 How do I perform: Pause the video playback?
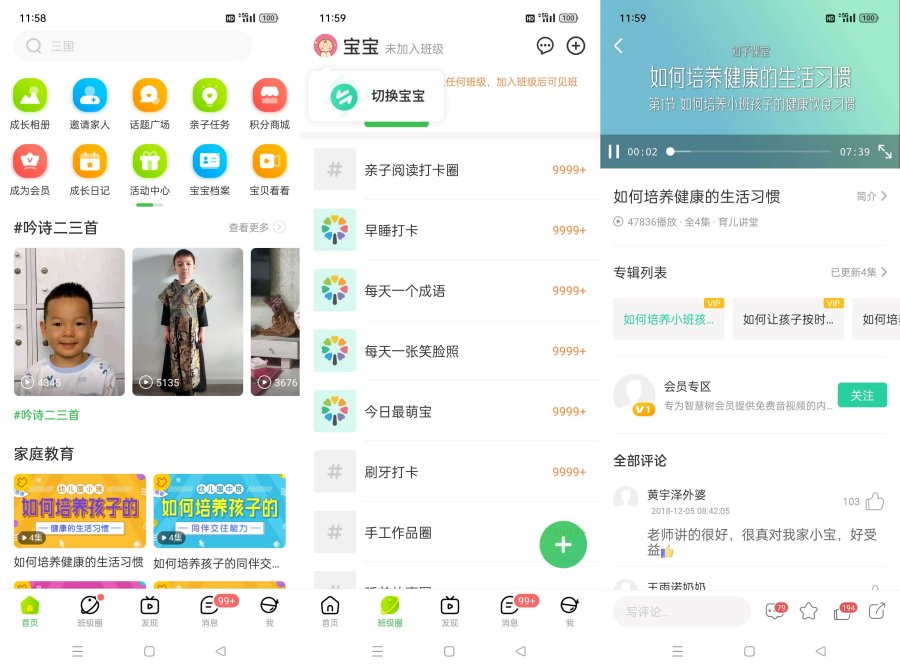coord(614,152)
